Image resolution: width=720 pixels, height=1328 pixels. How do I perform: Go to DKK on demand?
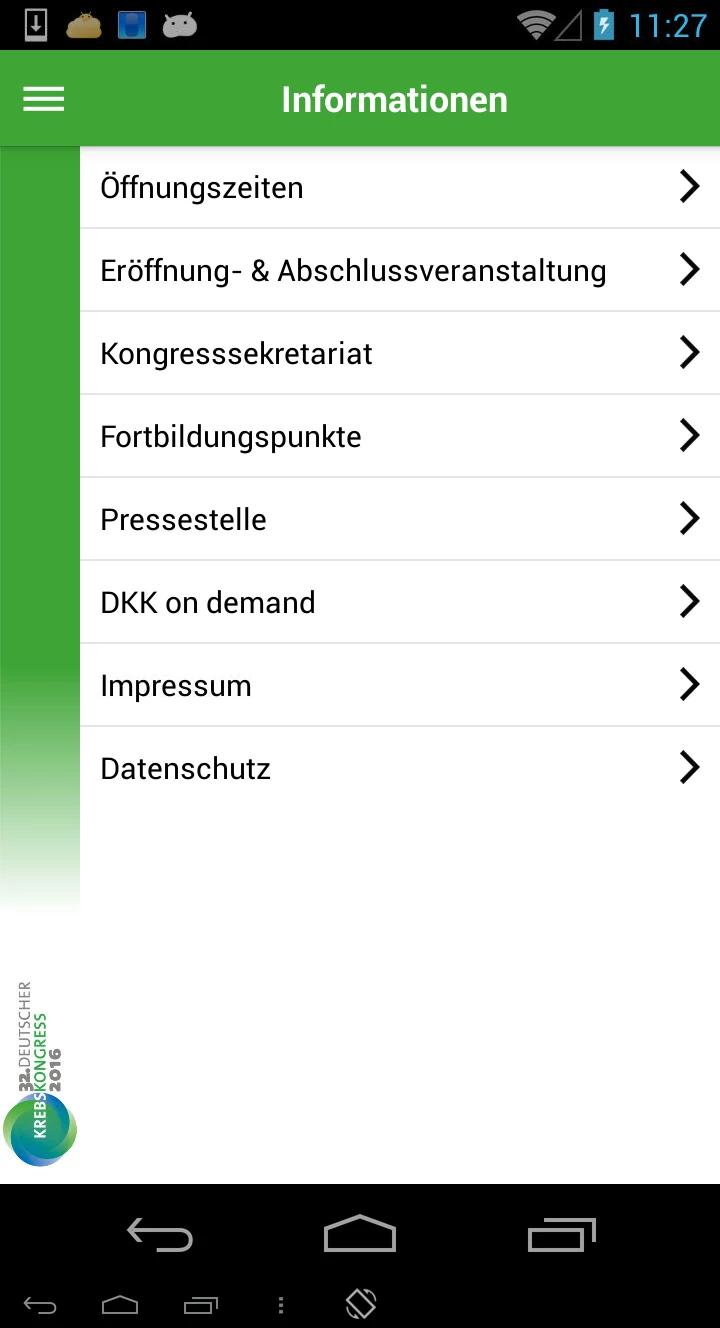399,603
